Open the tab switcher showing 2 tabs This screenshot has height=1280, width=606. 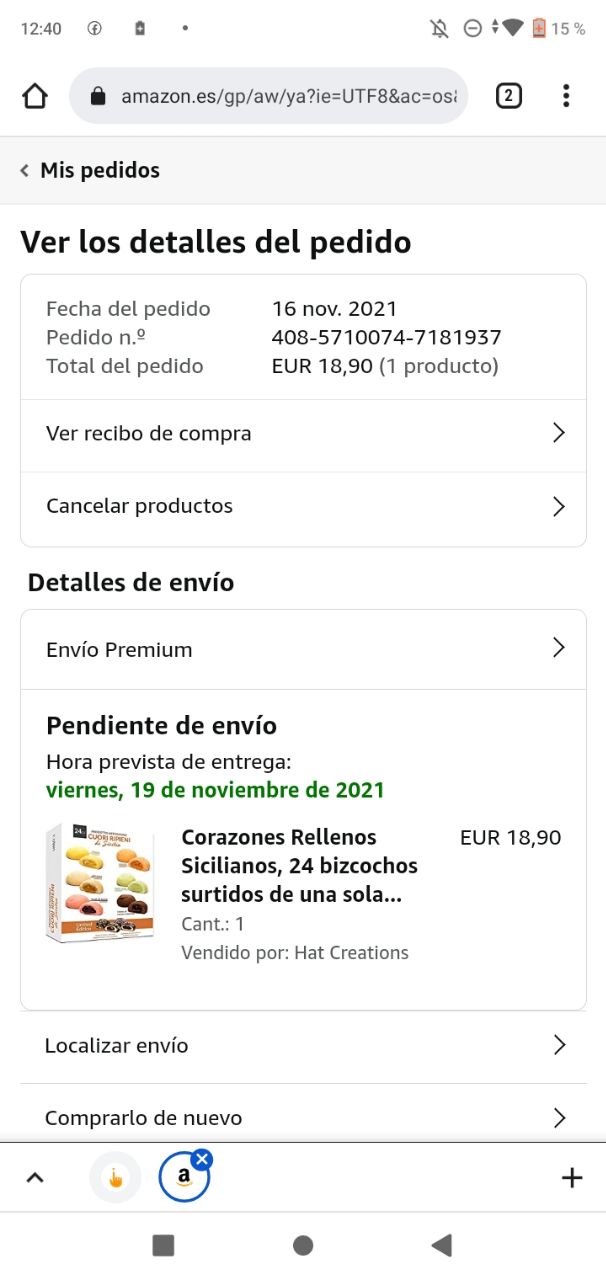coord(508,96)
